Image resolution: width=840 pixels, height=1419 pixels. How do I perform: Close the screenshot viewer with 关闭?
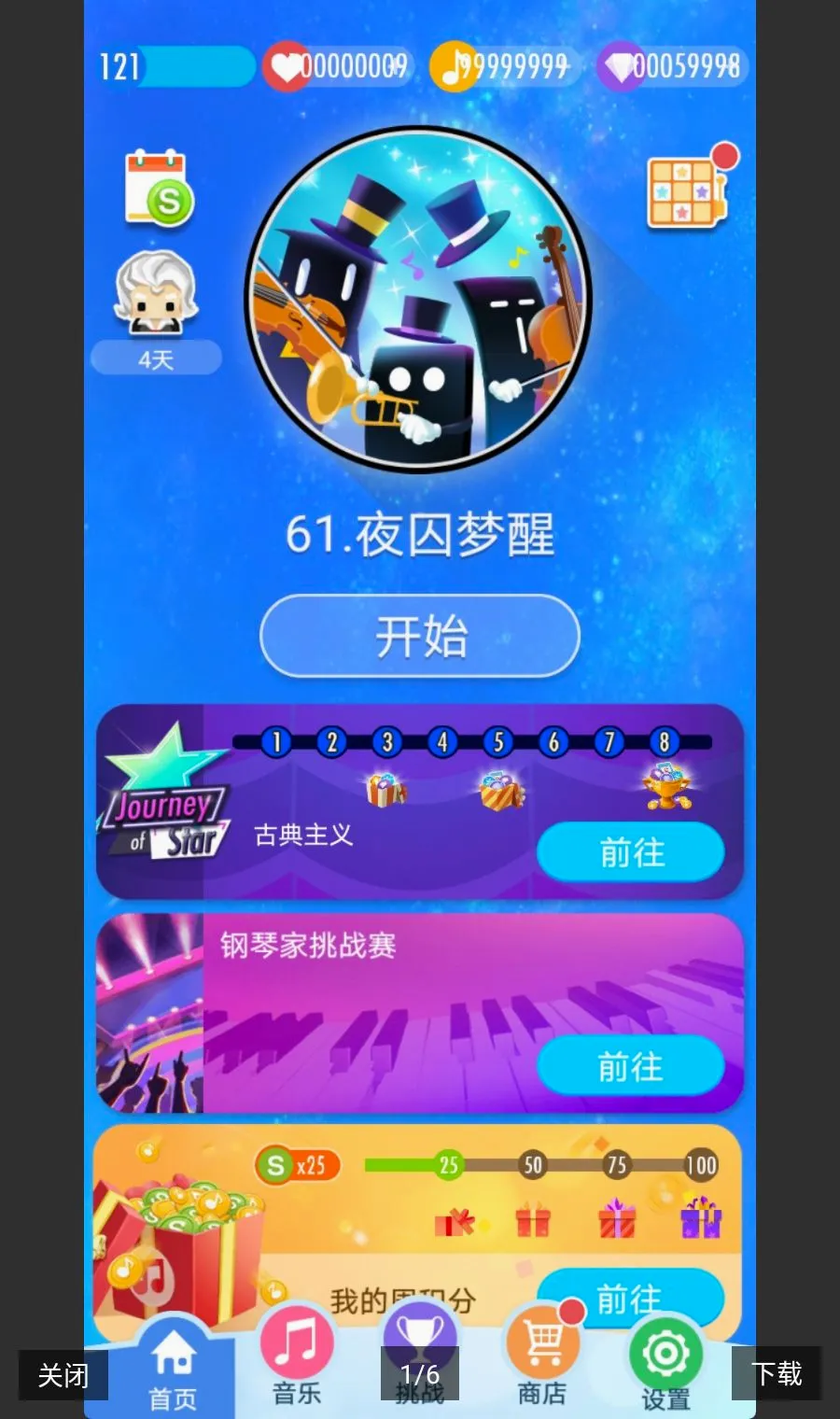[x=63, y=1374]
